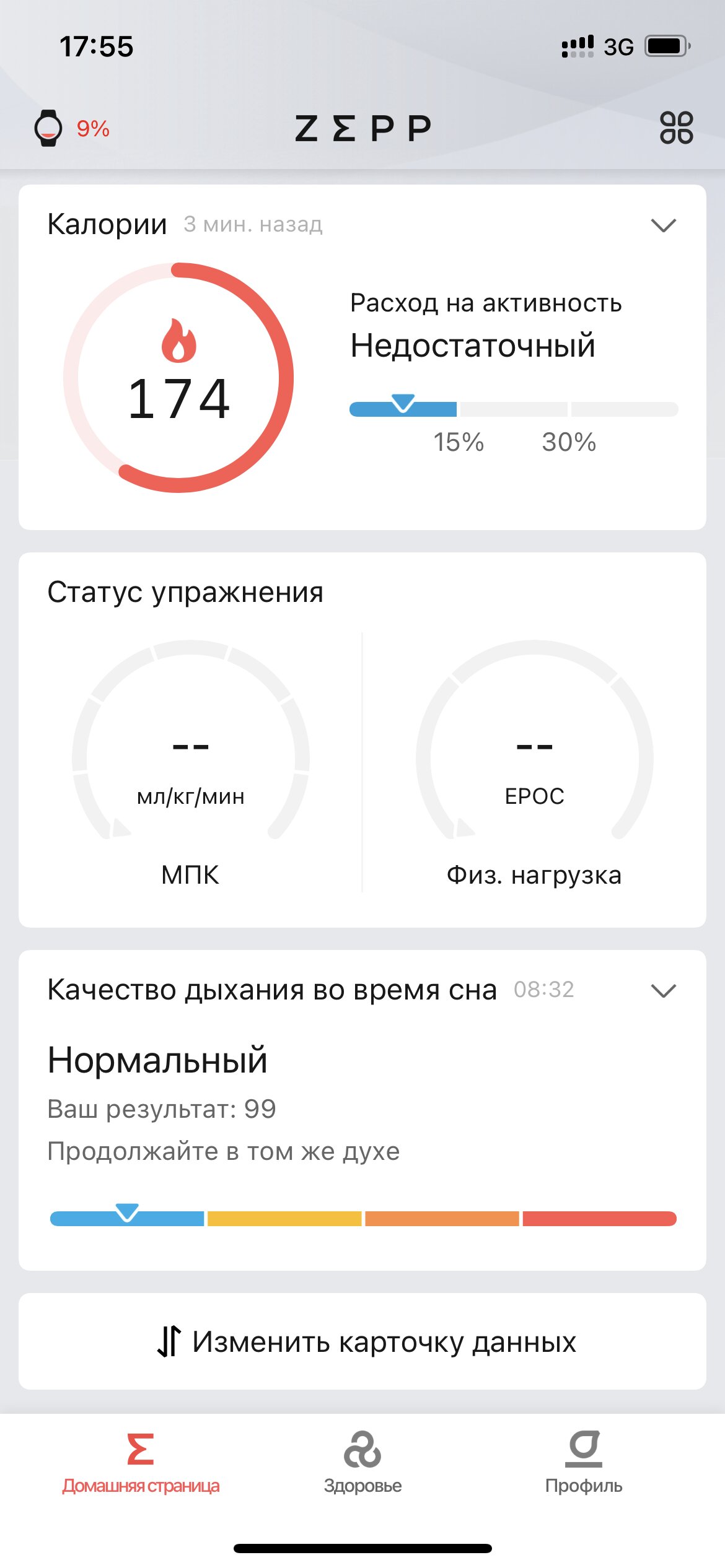Open the watch battery status icon
This screenshot has height=1568, width=725.
[x=48, y=128]
